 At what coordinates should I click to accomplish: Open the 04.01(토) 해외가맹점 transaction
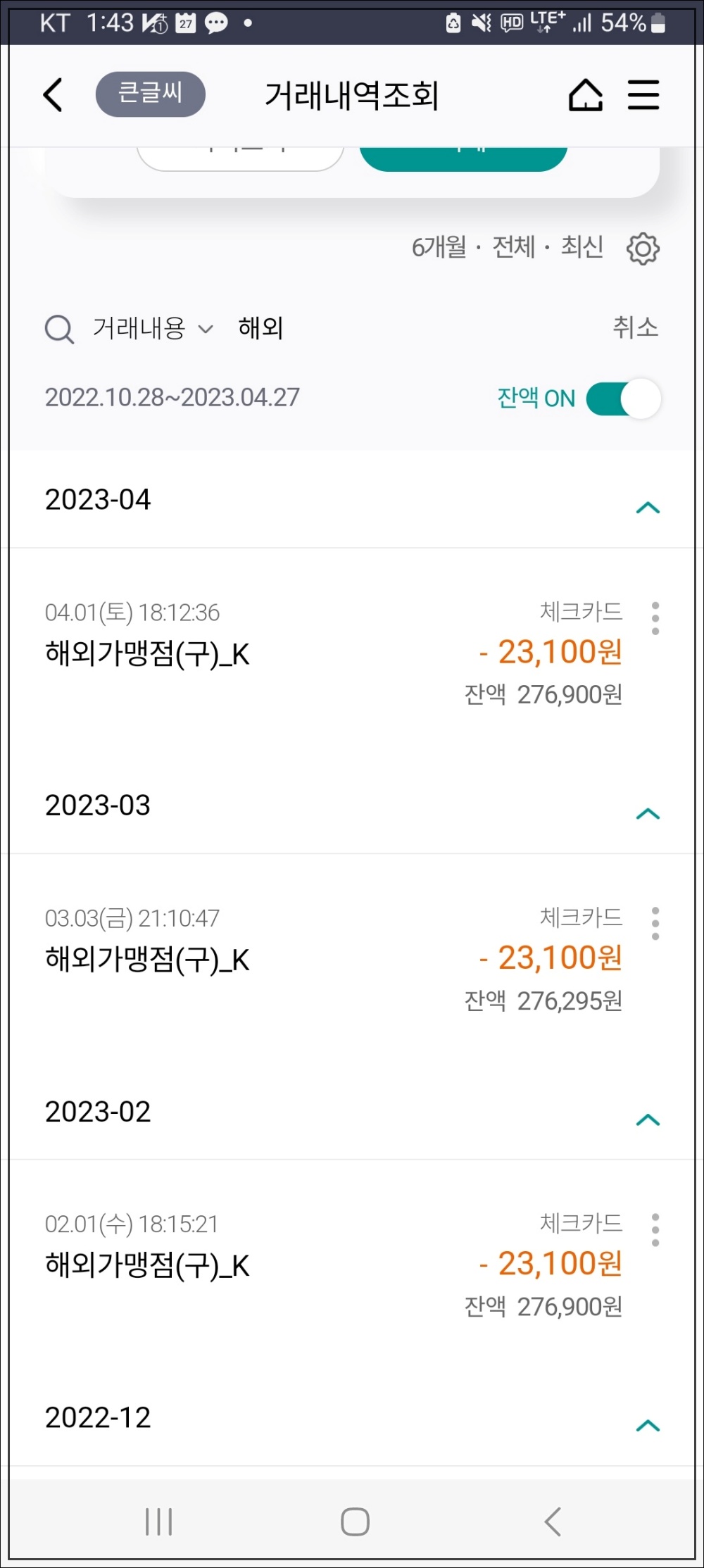(282, 653)
